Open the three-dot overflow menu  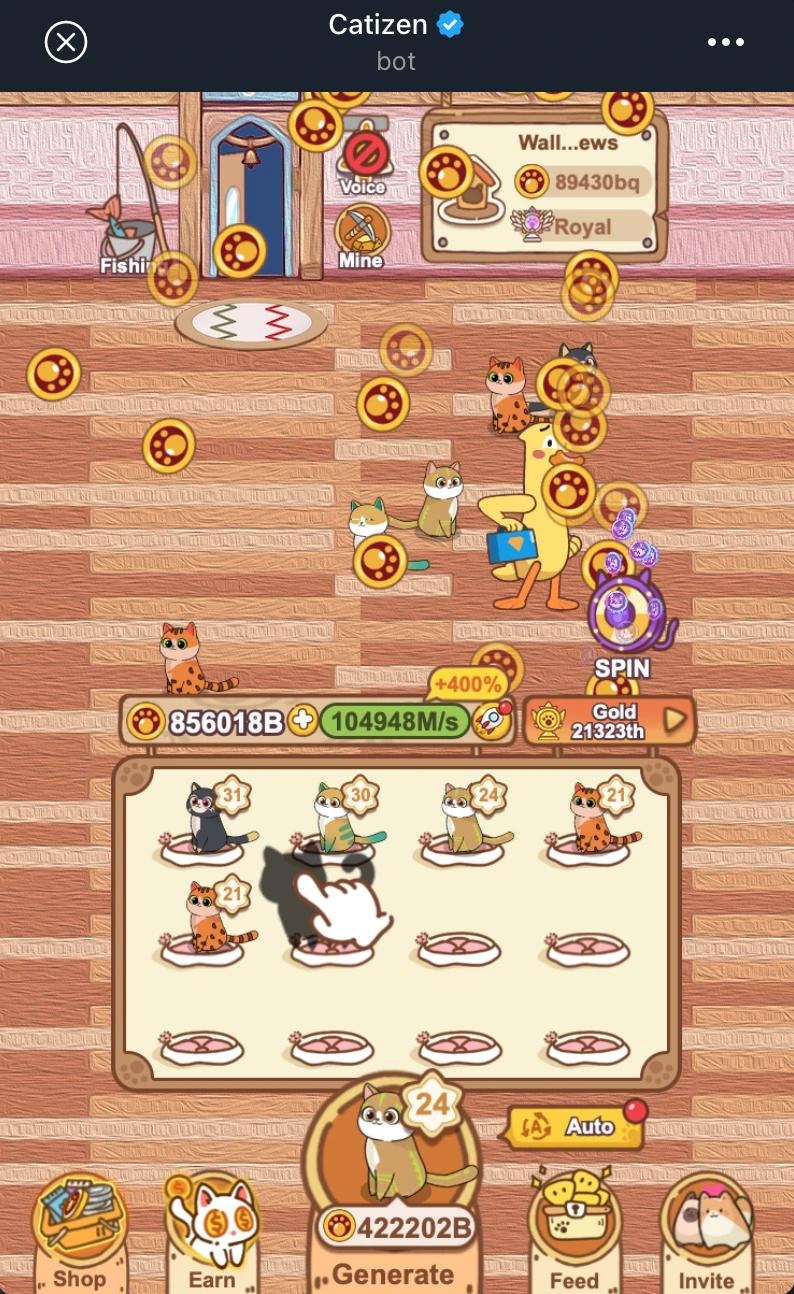pos(726,42)
